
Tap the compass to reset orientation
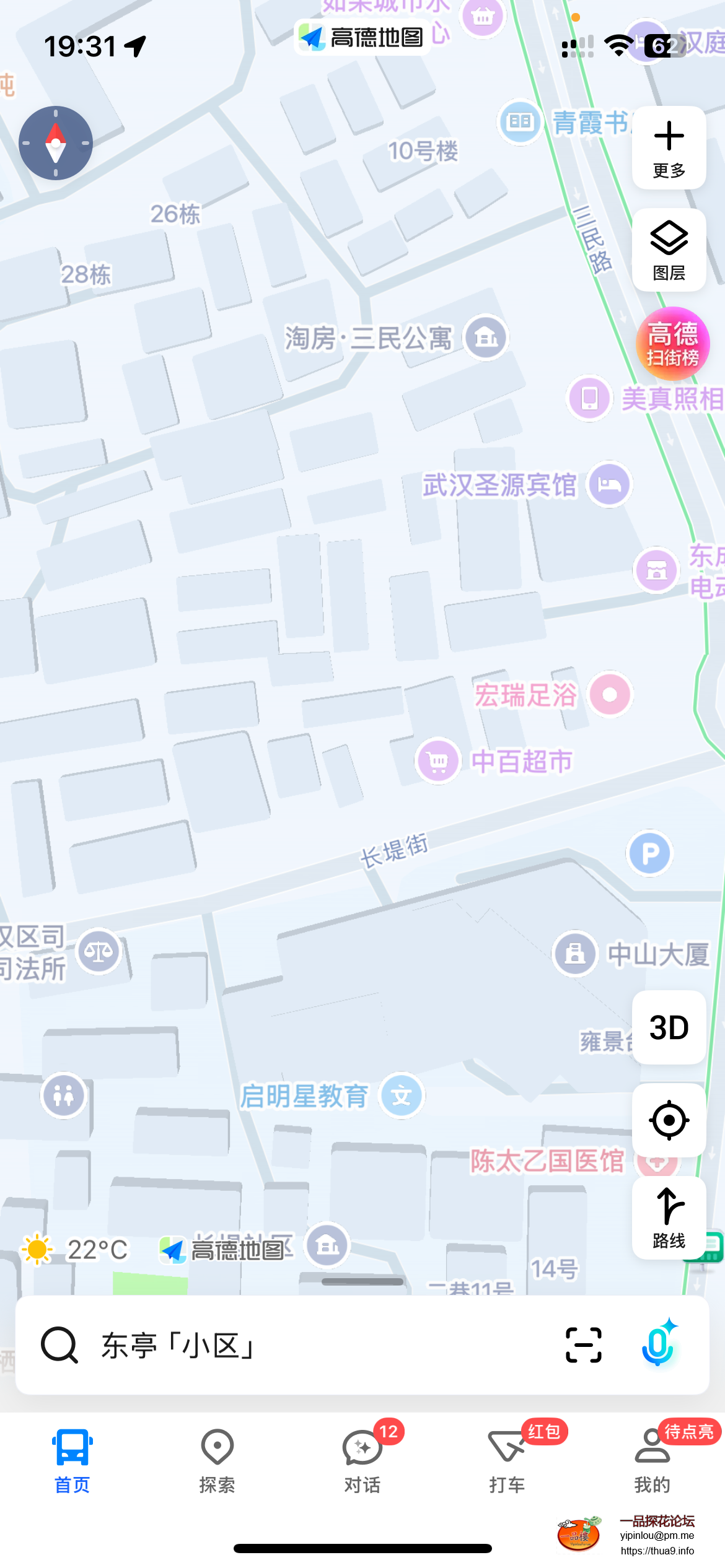click(x=56, y=143)
